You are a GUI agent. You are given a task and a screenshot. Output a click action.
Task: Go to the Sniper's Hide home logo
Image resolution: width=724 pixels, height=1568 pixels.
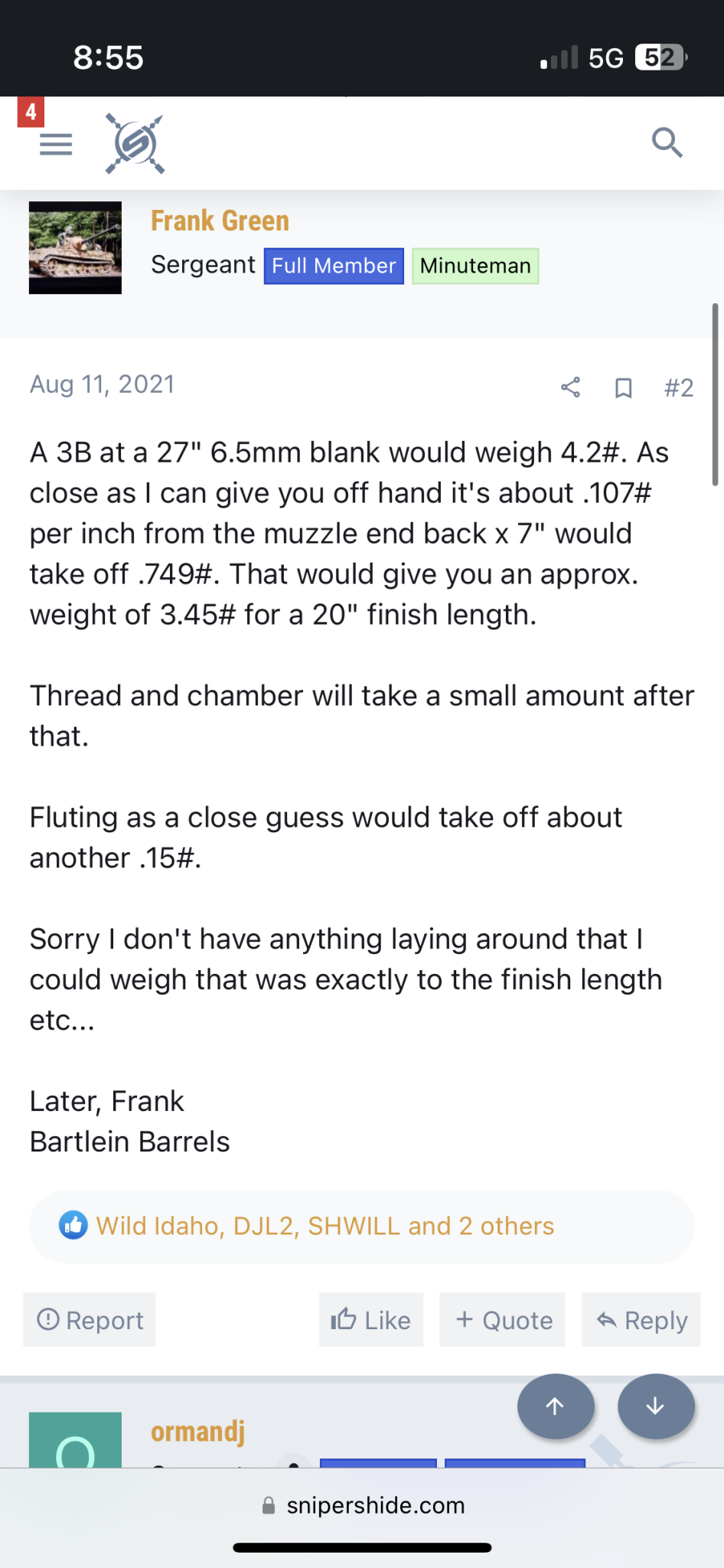[x=135, y=143]
